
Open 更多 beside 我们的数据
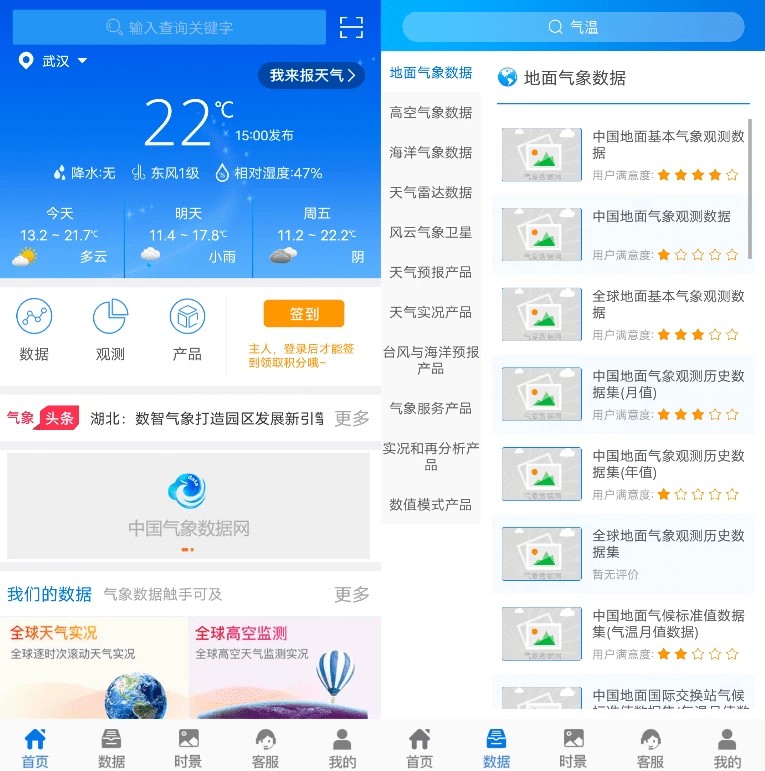click(351, 594)
